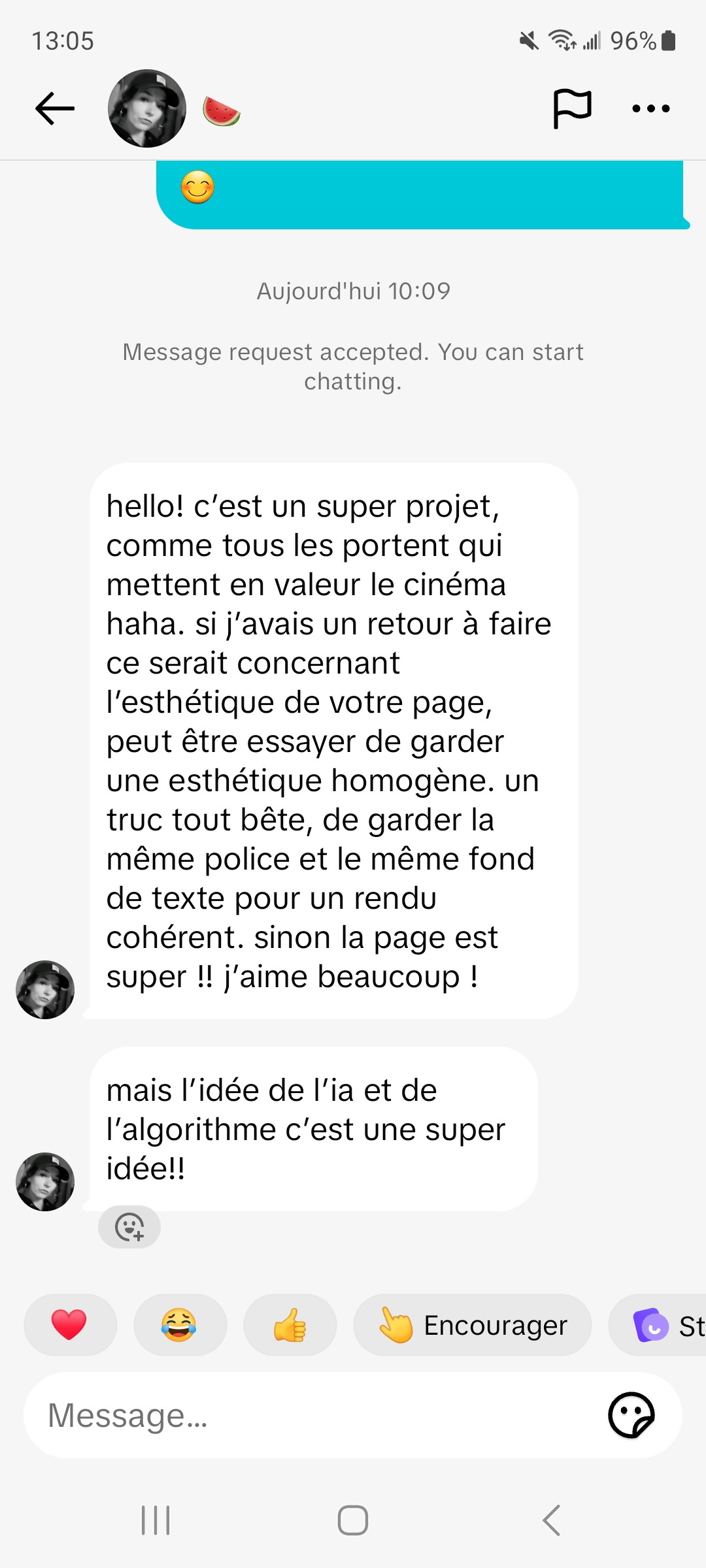Select the Encourager quick reply chip
This screenshot has width=706, height=1568.
coord(472,1325)
